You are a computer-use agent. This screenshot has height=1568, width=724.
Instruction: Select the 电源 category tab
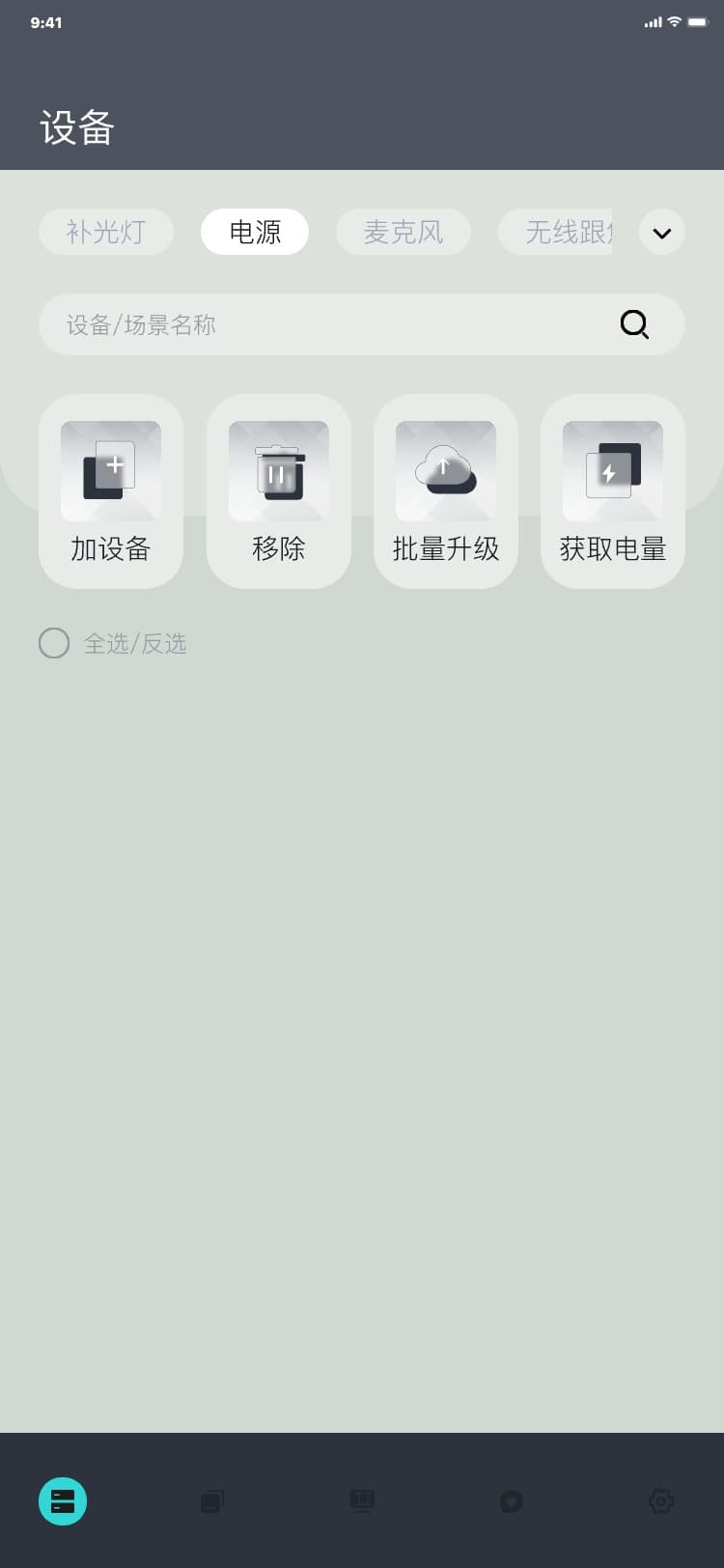pos(255,232)
